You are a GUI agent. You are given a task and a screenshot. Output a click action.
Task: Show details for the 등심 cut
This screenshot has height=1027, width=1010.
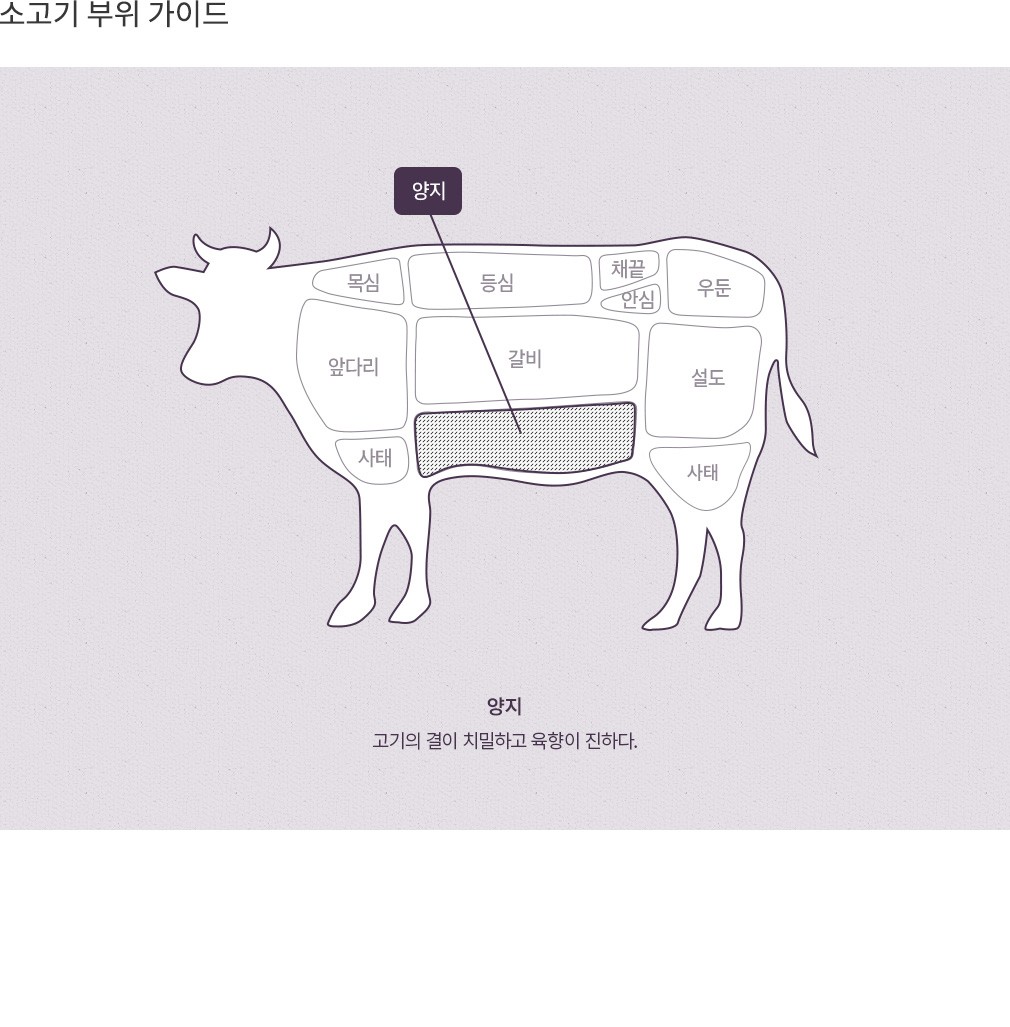point(497,282)
